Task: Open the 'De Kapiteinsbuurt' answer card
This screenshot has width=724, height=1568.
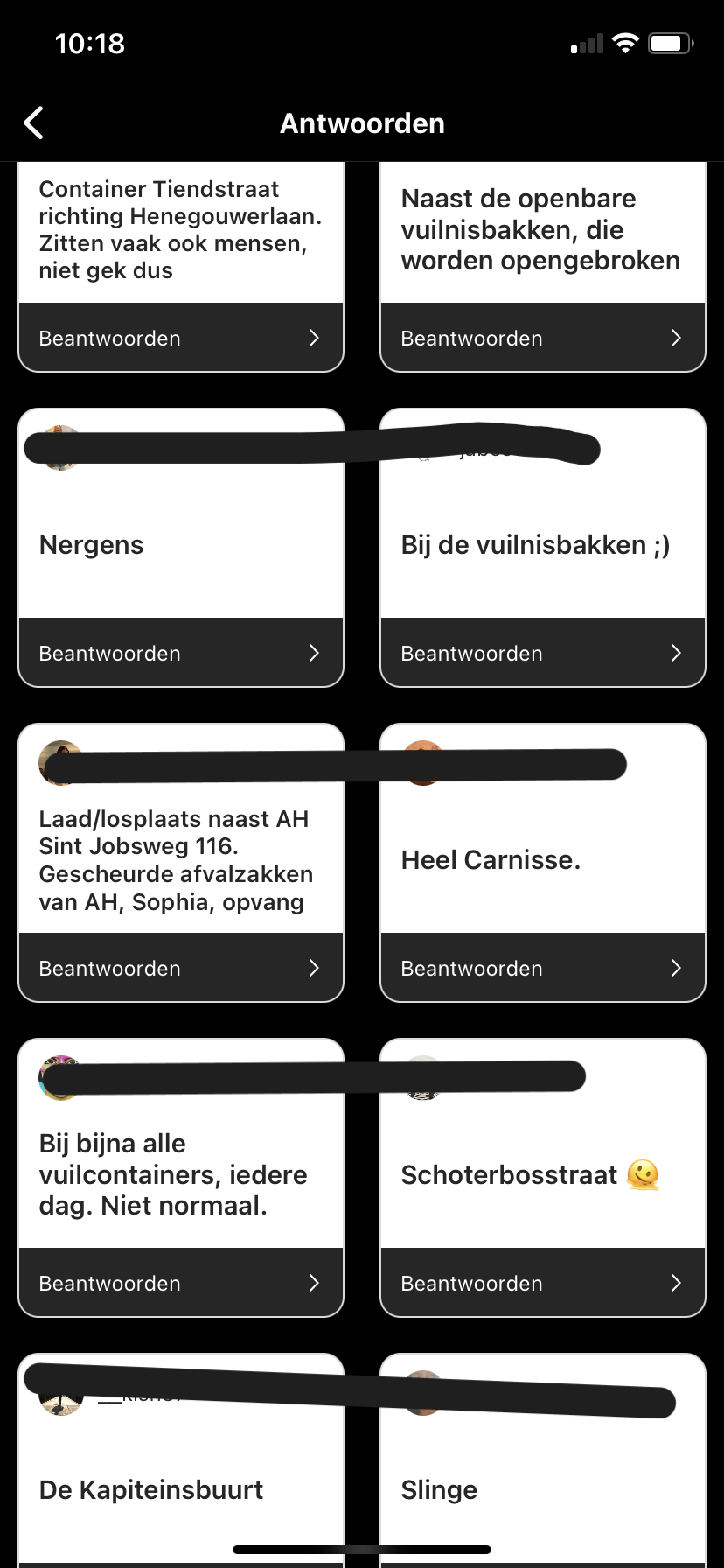Action: [x=180, y=1489]
